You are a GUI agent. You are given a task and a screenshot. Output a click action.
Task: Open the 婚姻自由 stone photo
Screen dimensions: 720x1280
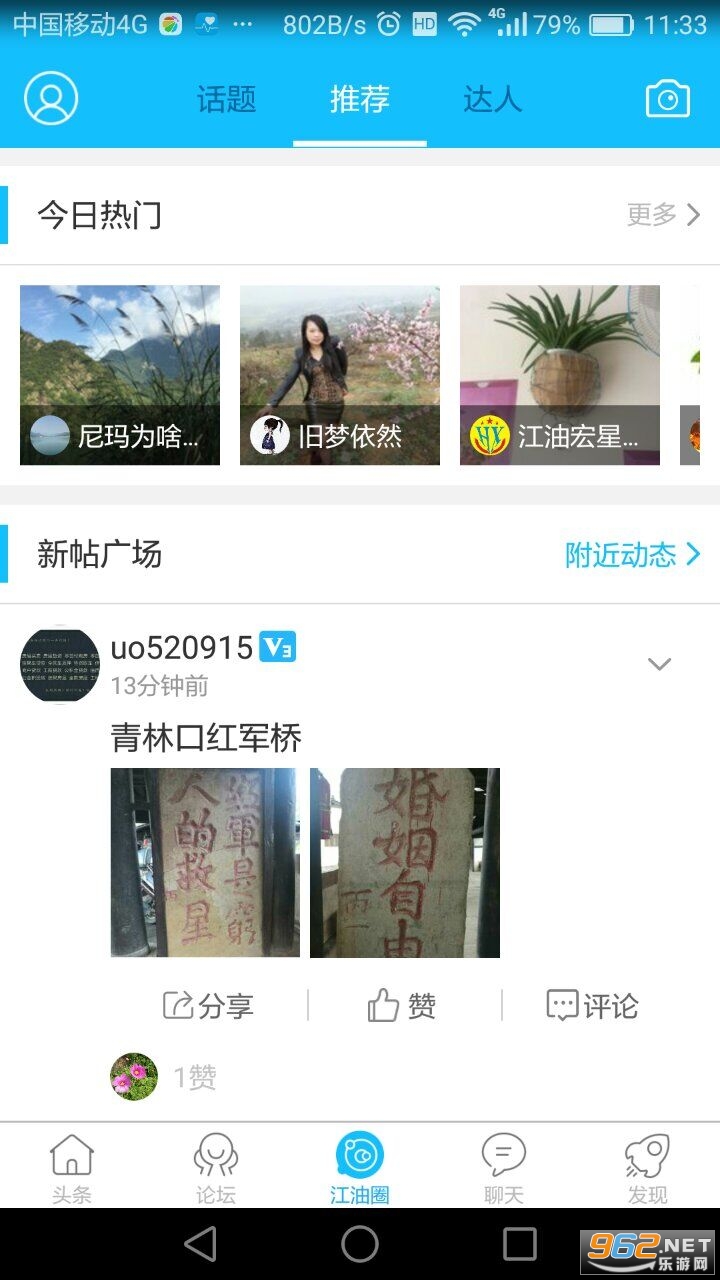[405, 862]
